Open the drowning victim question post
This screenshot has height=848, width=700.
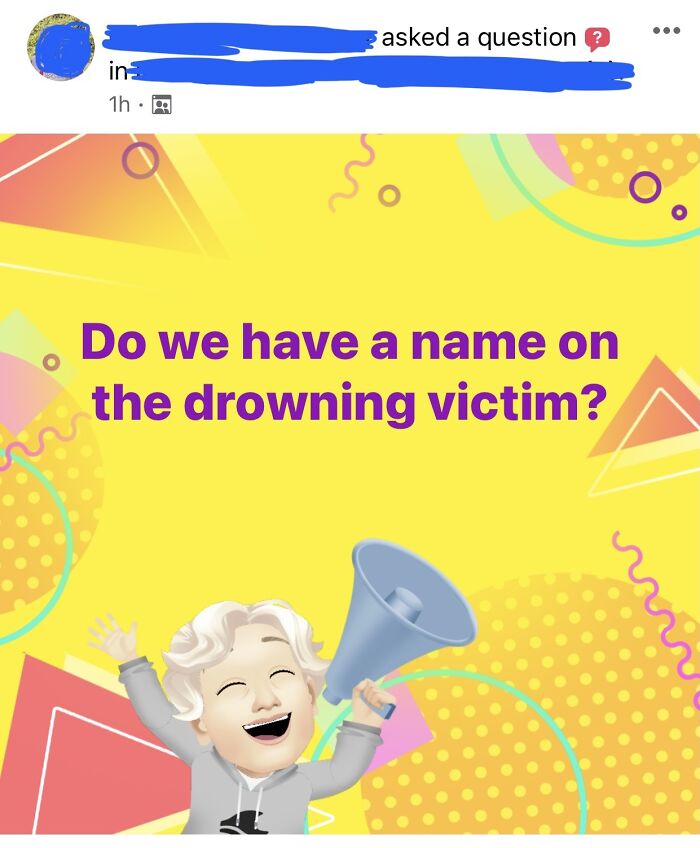click(350, 372)
